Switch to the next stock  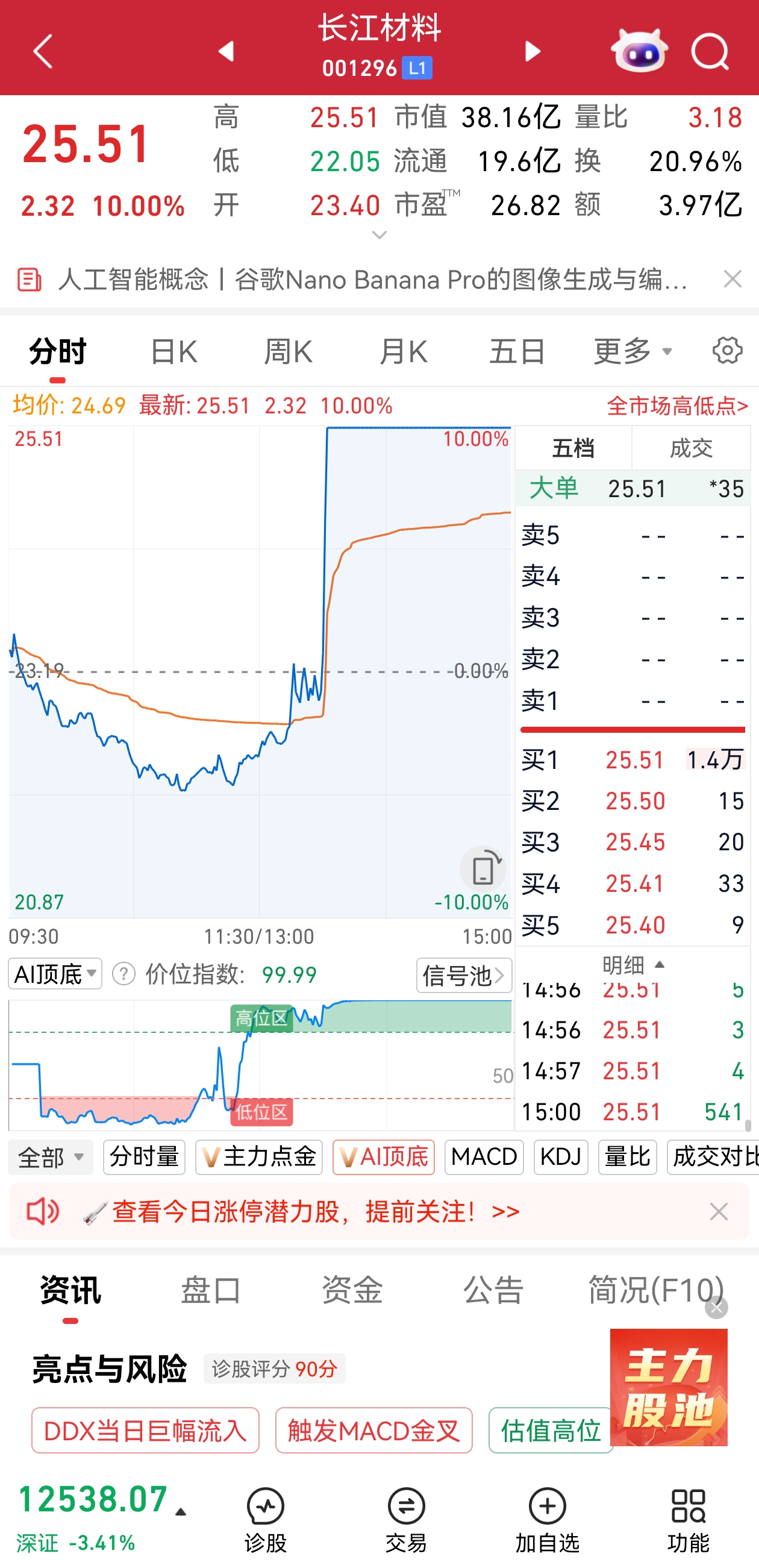[533, 52]
